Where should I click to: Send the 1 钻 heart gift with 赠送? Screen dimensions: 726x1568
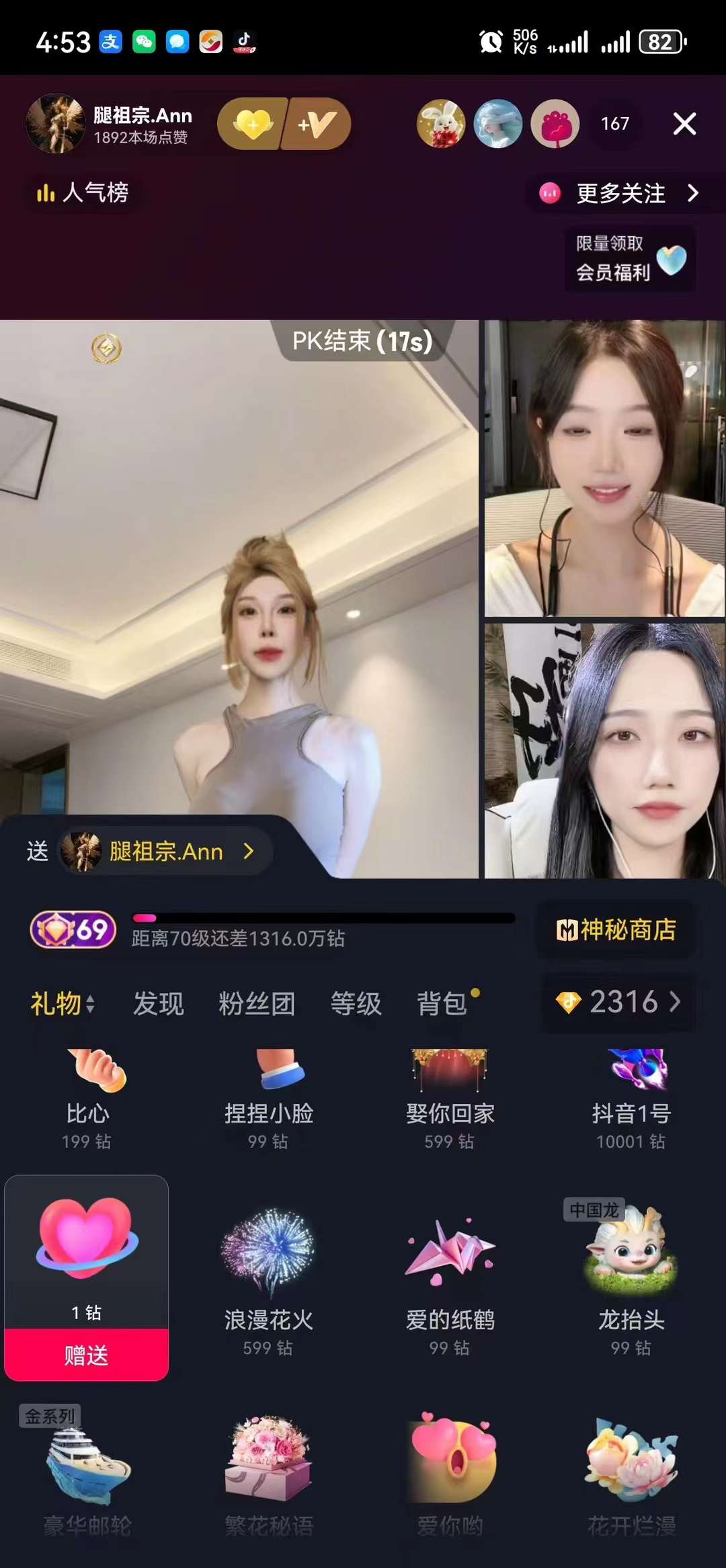click(86, 1355)
